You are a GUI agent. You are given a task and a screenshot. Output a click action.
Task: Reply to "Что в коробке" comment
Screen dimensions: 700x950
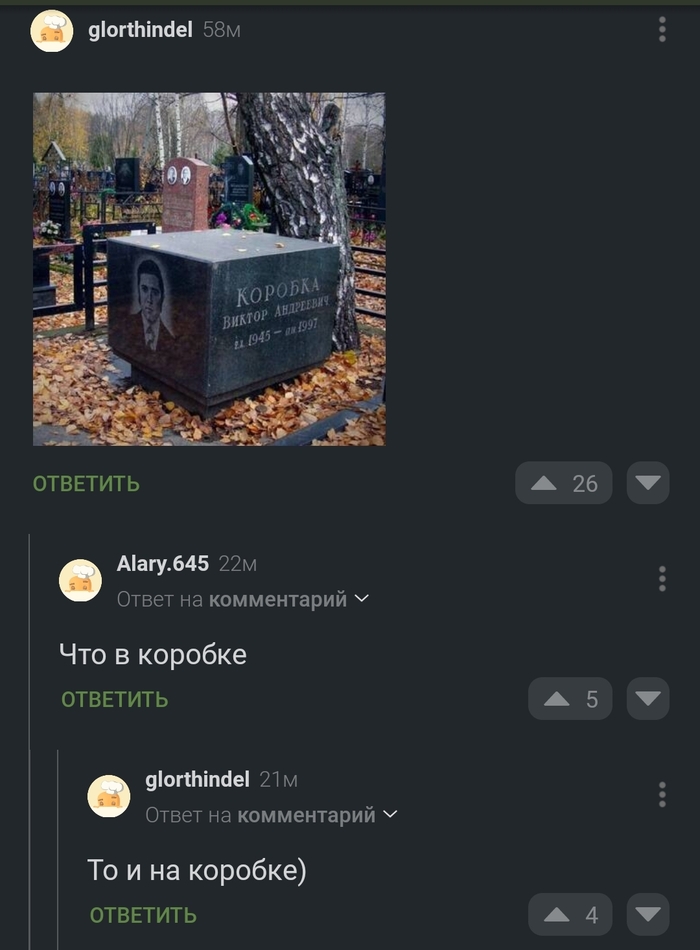pyautogui.click(x=114, y=699)
